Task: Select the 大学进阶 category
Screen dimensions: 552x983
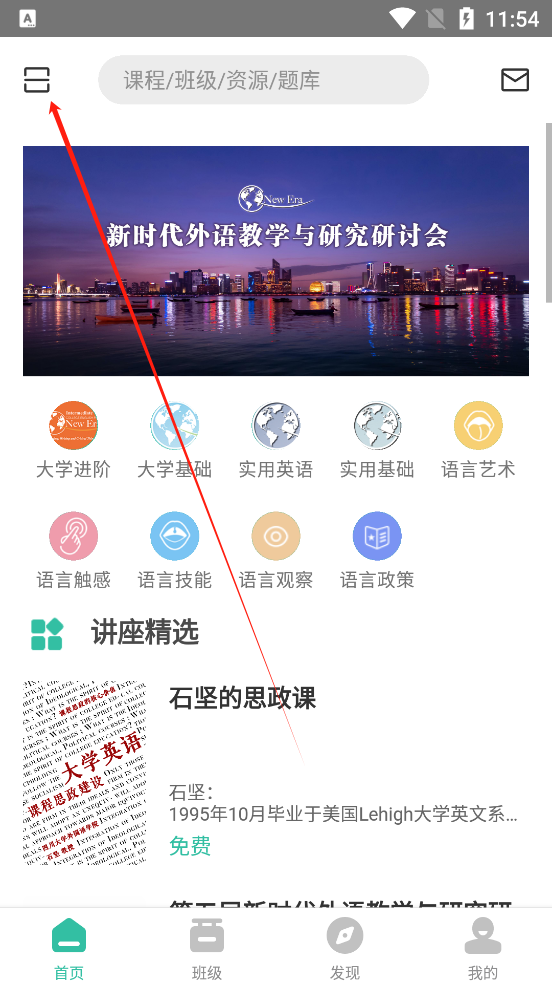Action: click(73, 441)
